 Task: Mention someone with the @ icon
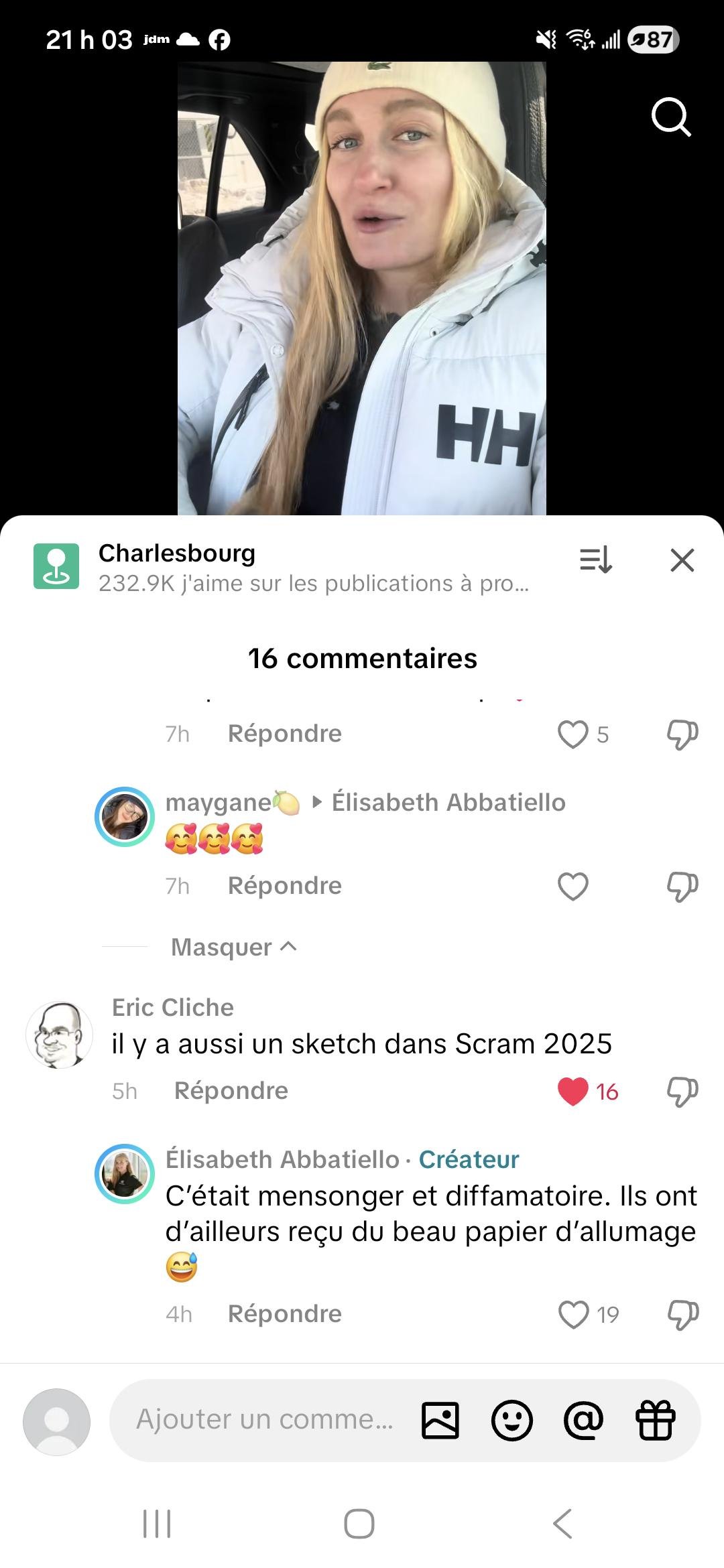click(583, 1420)
